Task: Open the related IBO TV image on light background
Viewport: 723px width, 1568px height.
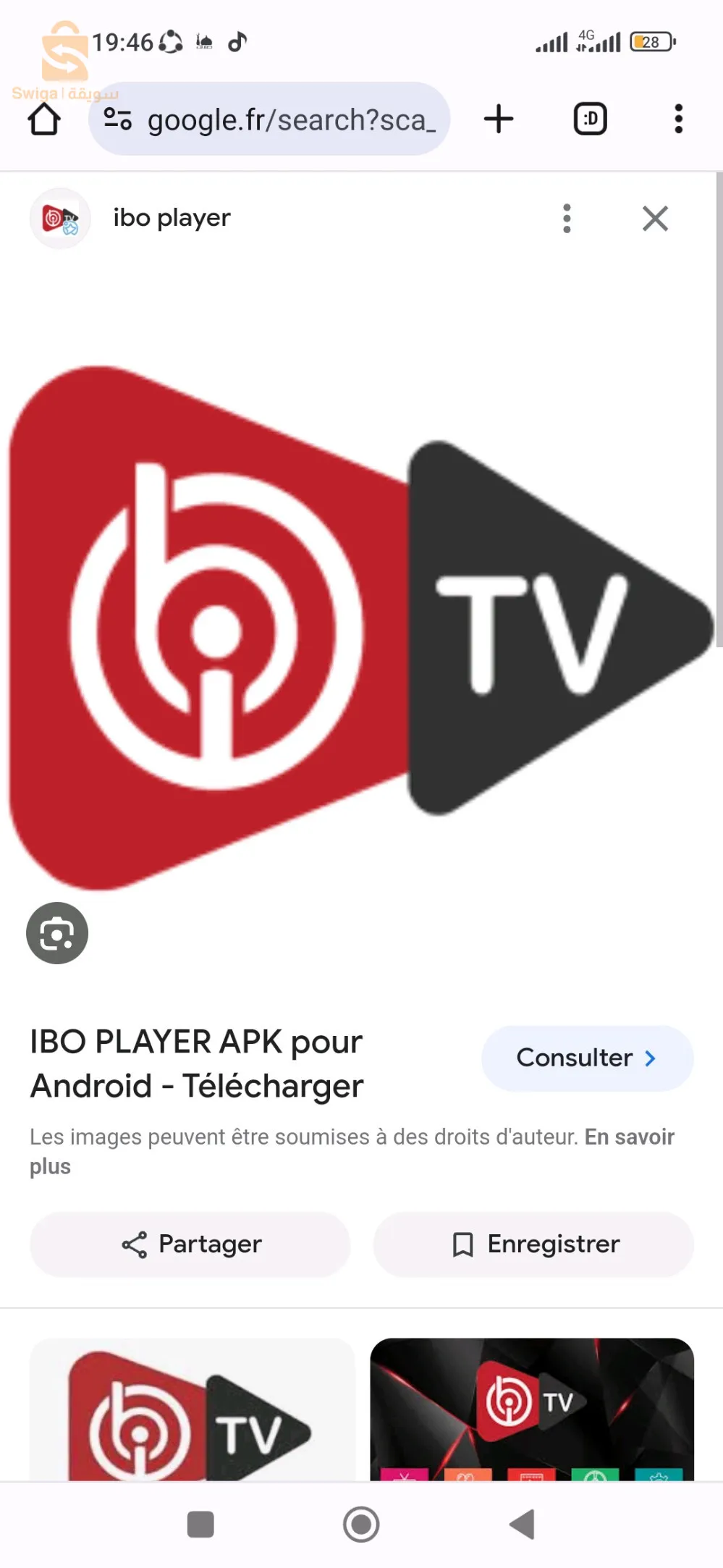Action: (x=192, y=1410)
